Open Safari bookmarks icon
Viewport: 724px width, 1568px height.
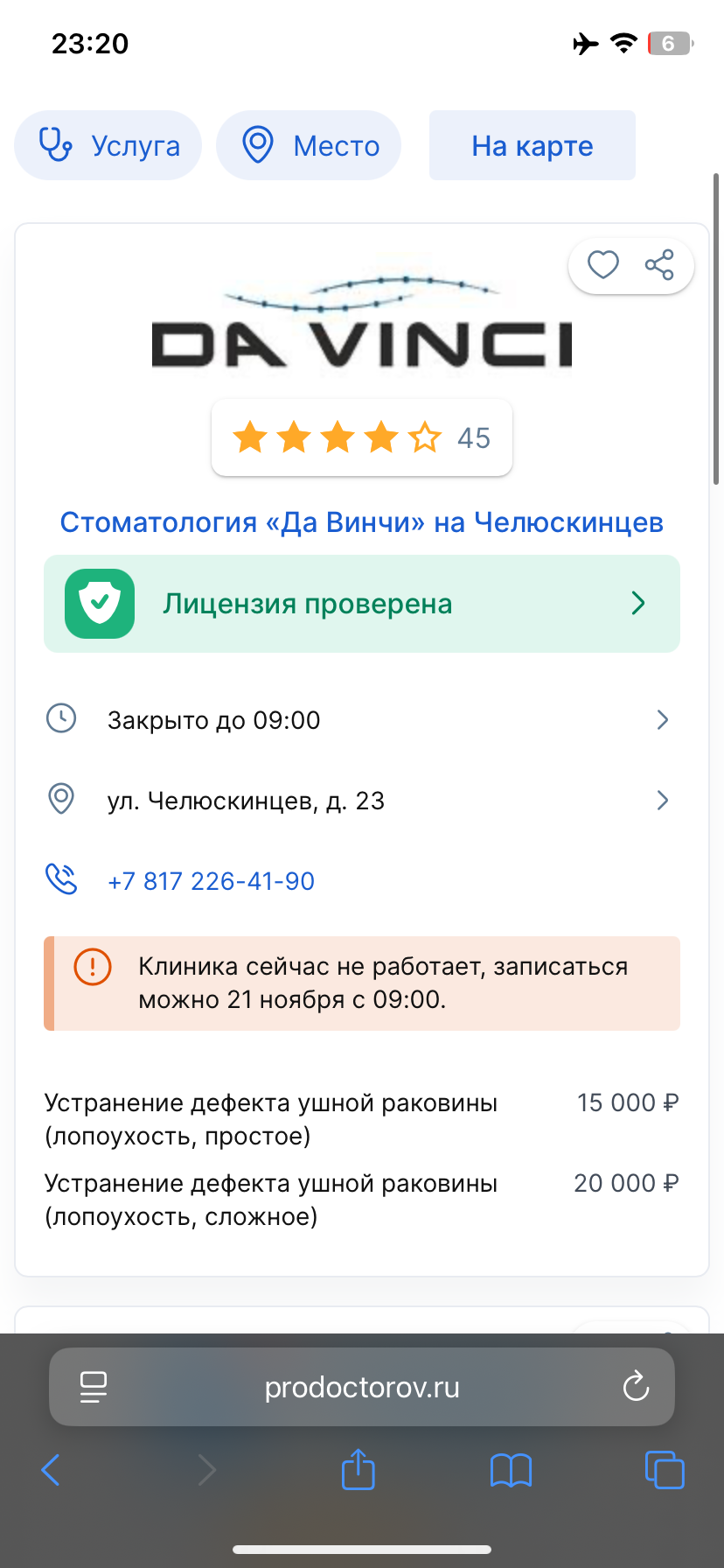tap(511, 1470)
